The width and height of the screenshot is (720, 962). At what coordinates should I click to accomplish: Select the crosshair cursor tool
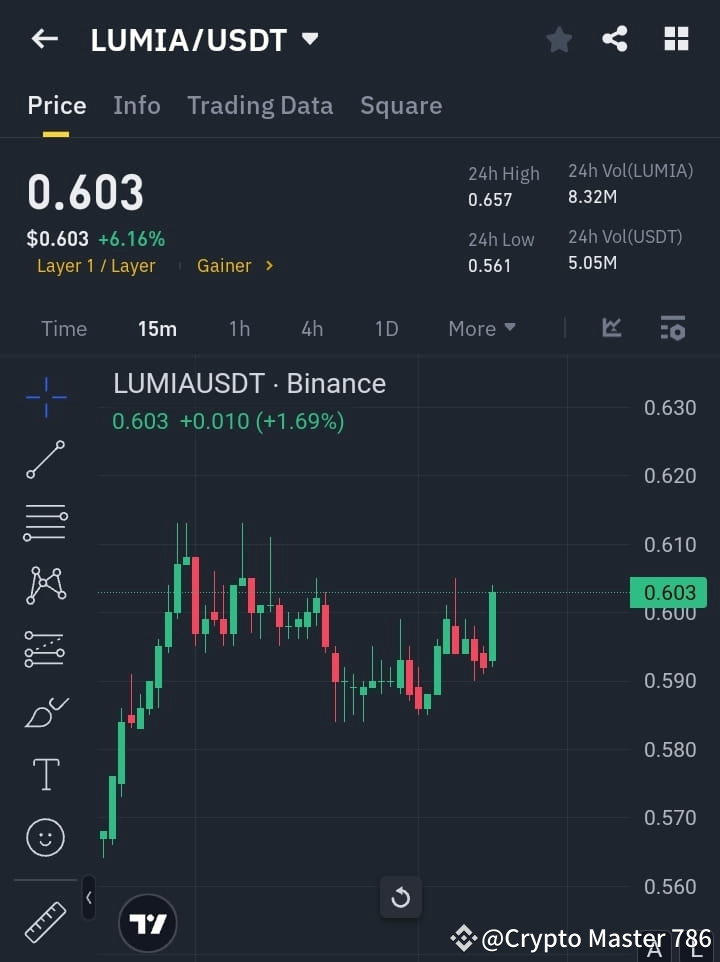pyautogui.click(x=45, y=397)
